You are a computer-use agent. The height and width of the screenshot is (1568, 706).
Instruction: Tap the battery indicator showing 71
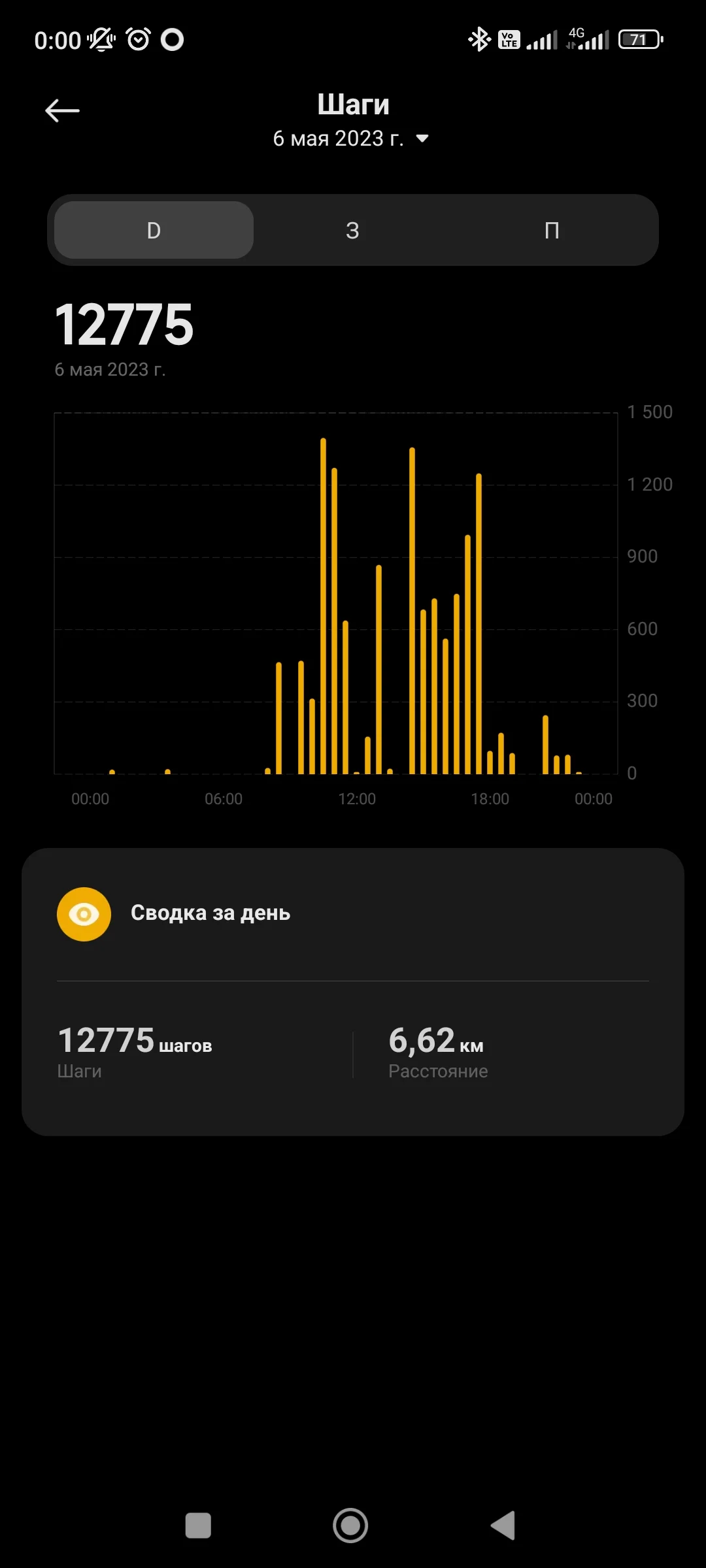[639, 39]
